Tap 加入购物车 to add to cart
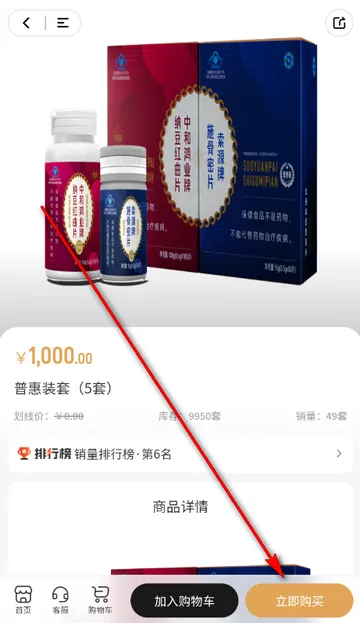 point(184,600)
